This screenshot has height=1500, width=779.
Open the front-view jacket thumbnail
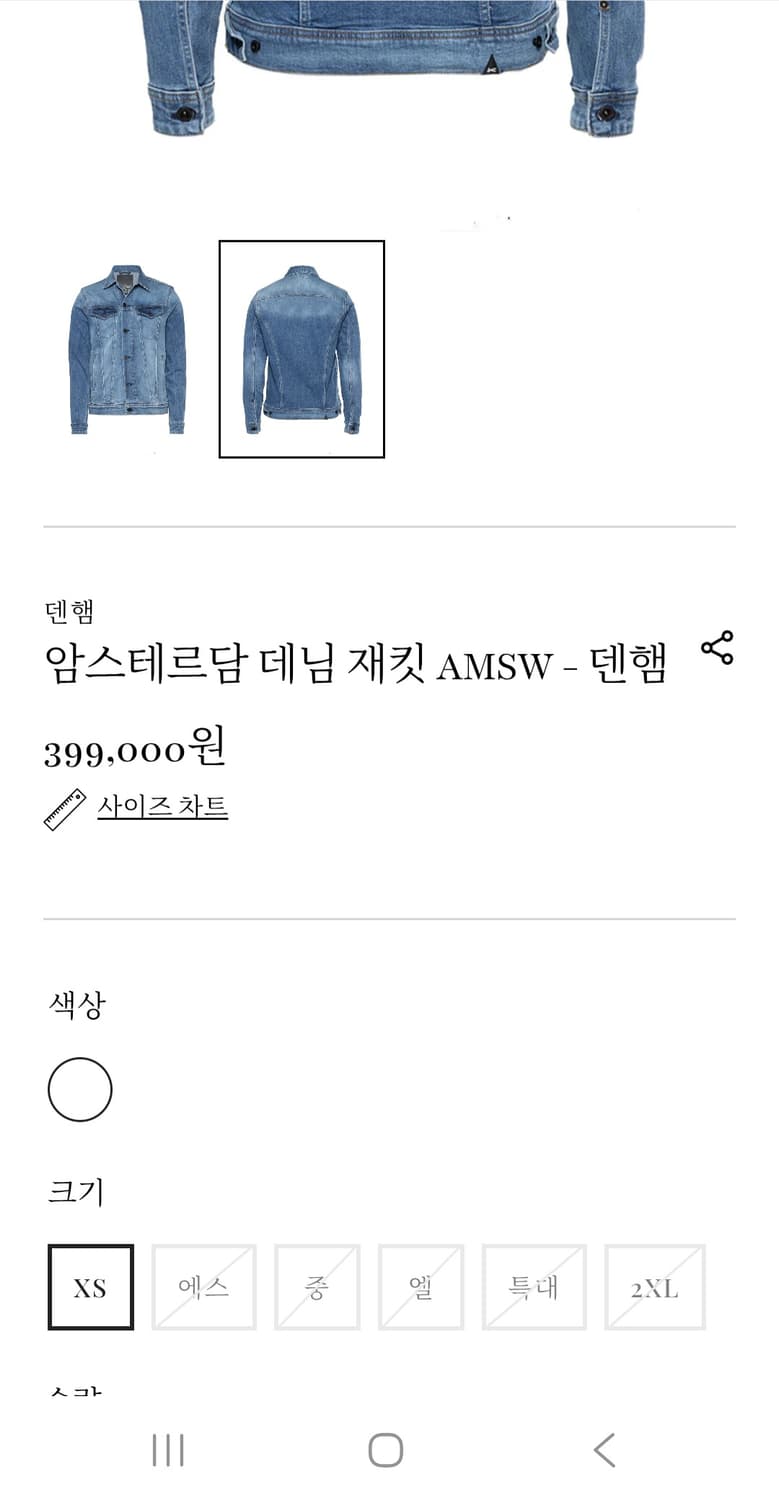(x=126, y=349)
